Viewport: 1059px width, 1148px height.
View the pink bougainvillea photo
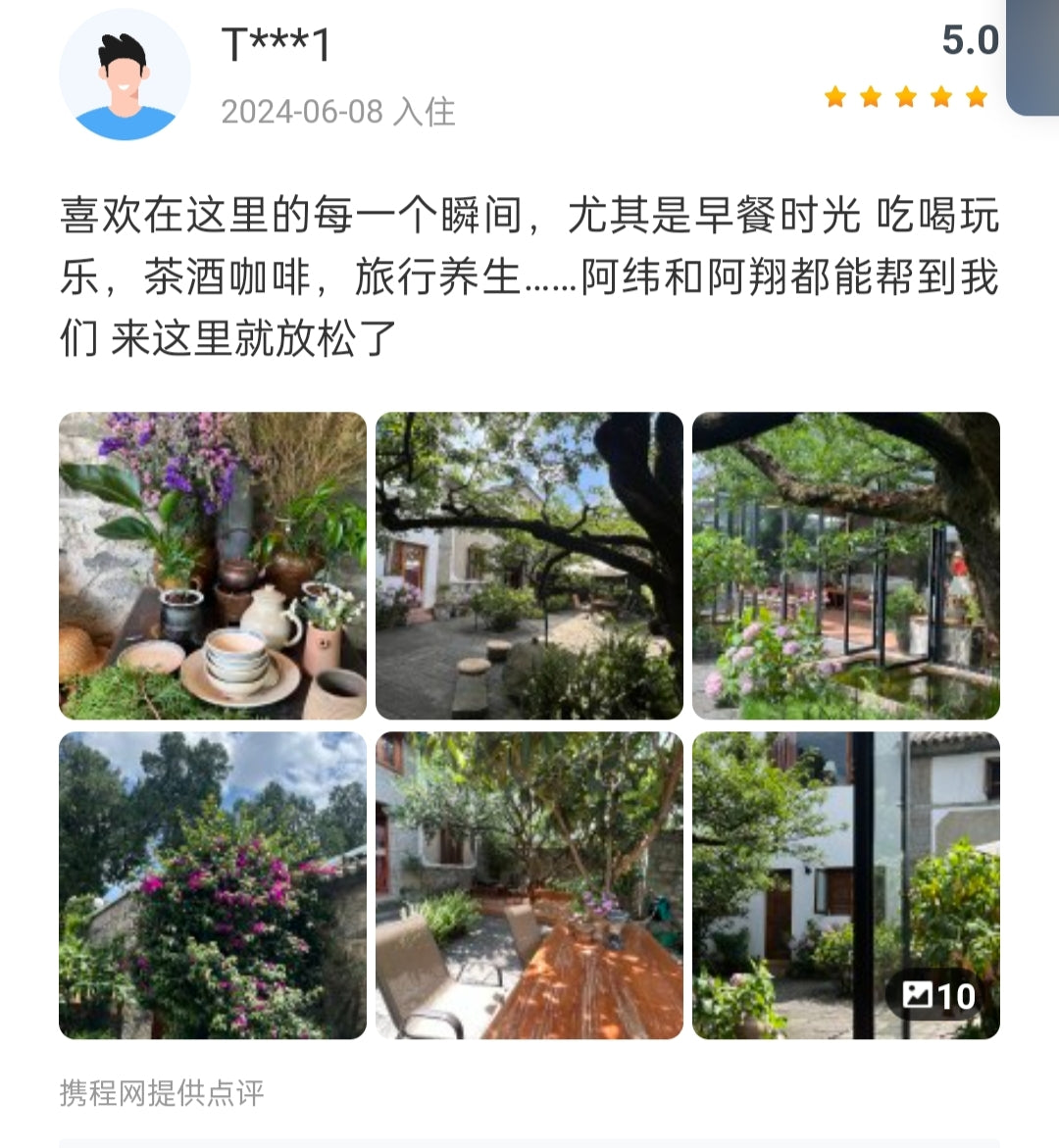click(213, 885)
